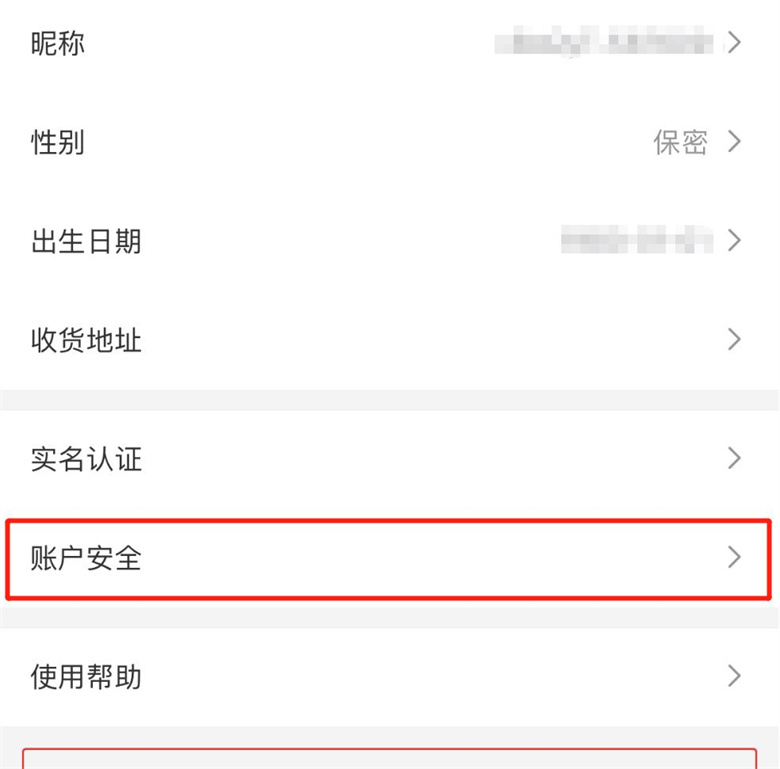
Task: Open the 出生日期 birth date row
Action: point(390,241)
